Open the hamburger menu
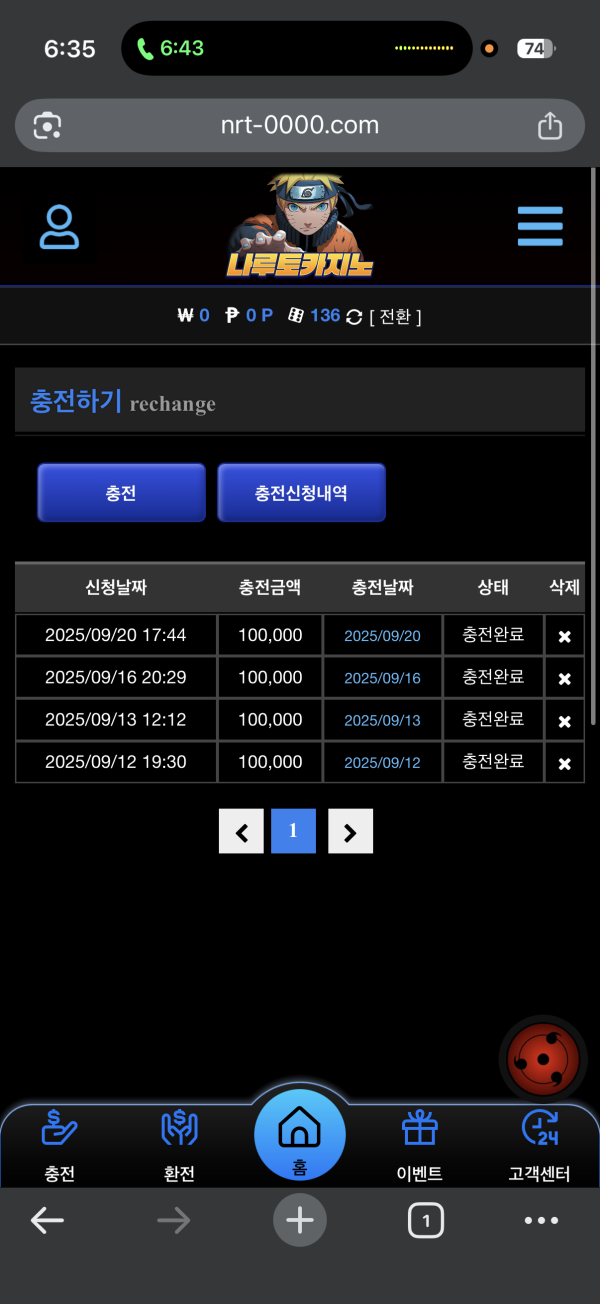 click(x=540, y=227)
